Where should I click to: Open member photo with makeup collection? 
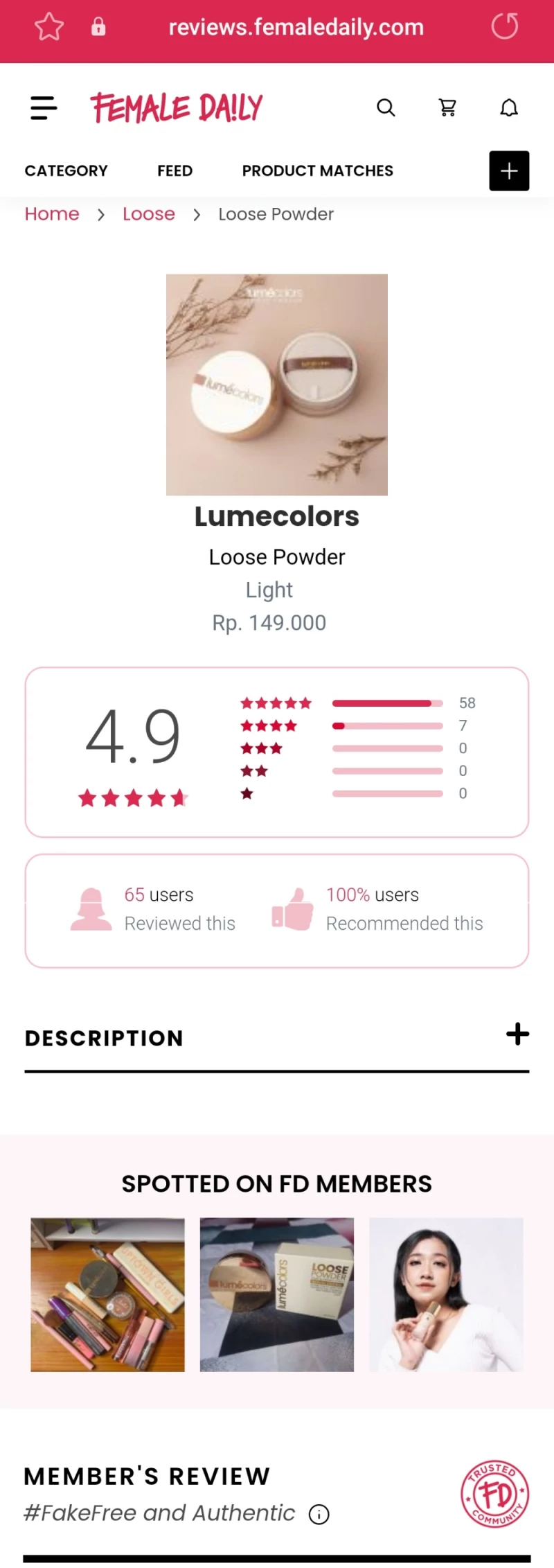pos(107,1294)
